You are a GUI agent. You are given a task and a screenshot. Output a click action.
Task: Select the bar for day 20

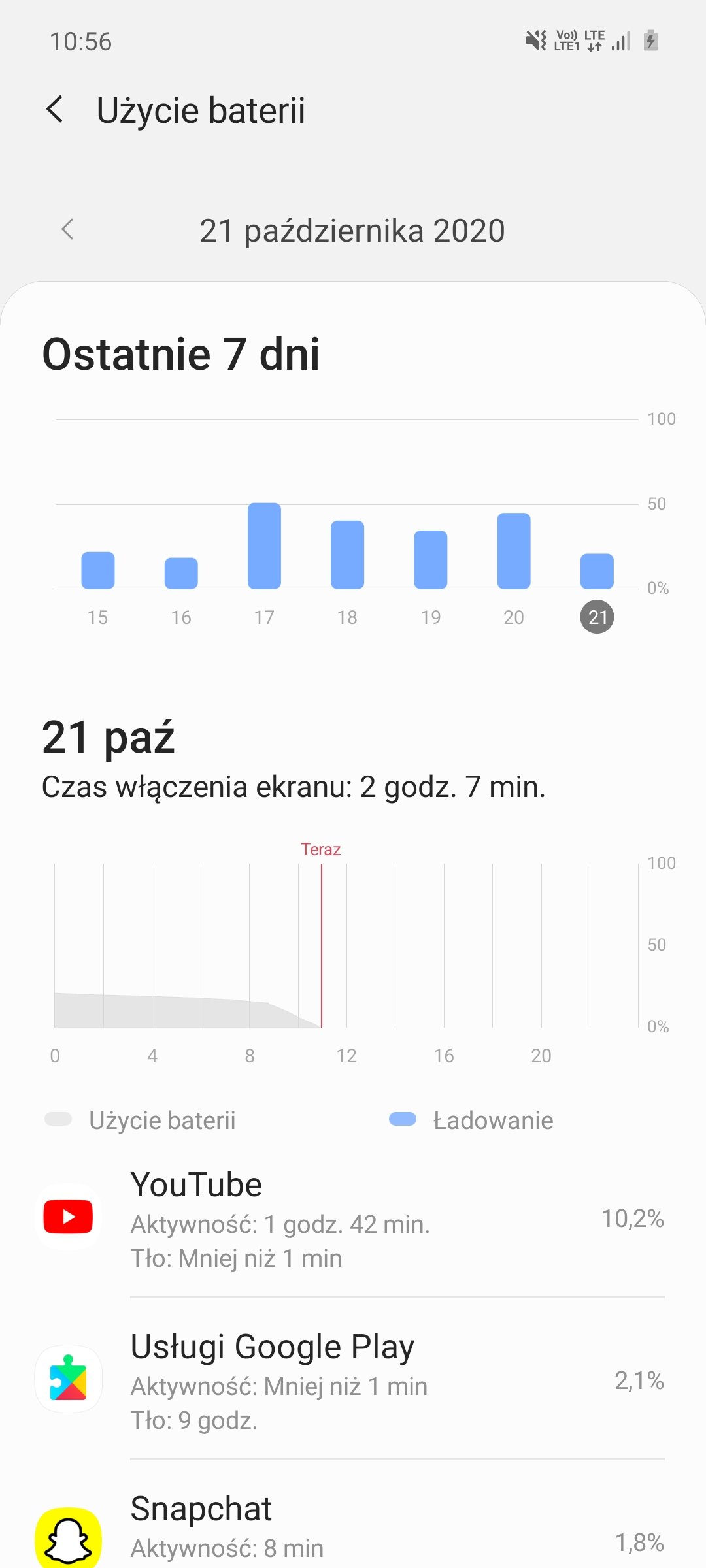click(514, 551)
